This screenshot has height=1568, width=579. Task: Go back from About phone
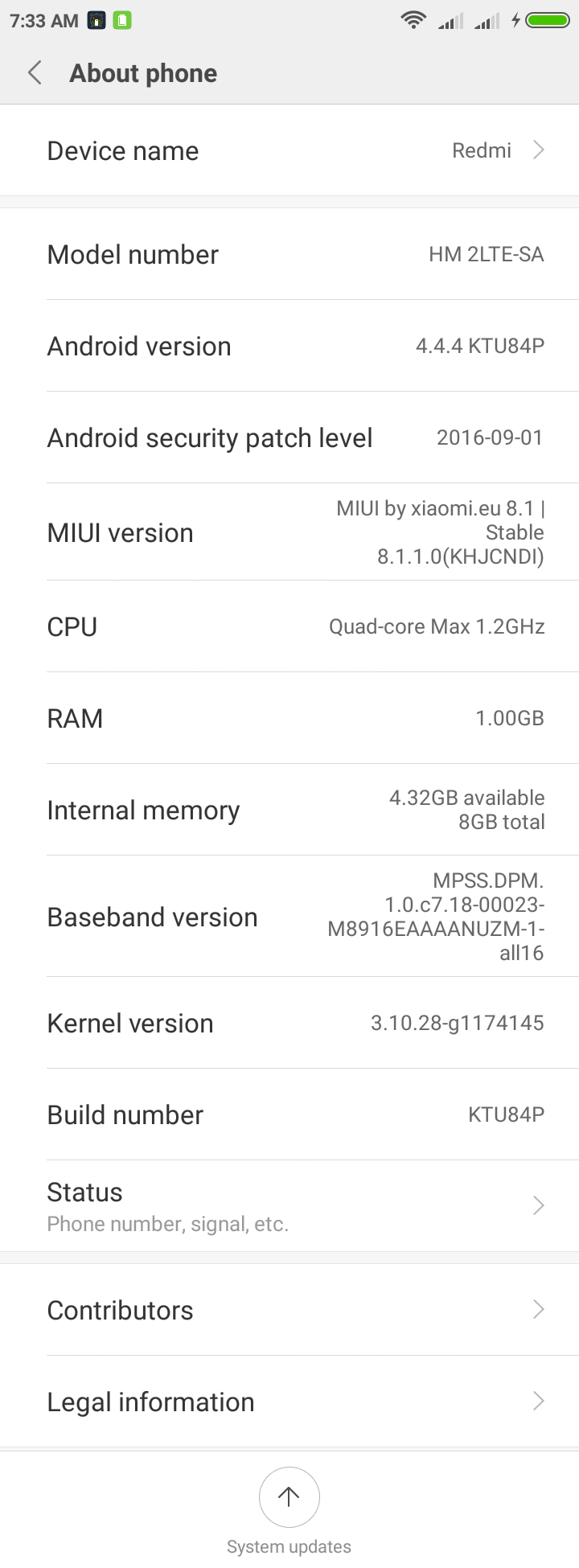pos(35,73)
